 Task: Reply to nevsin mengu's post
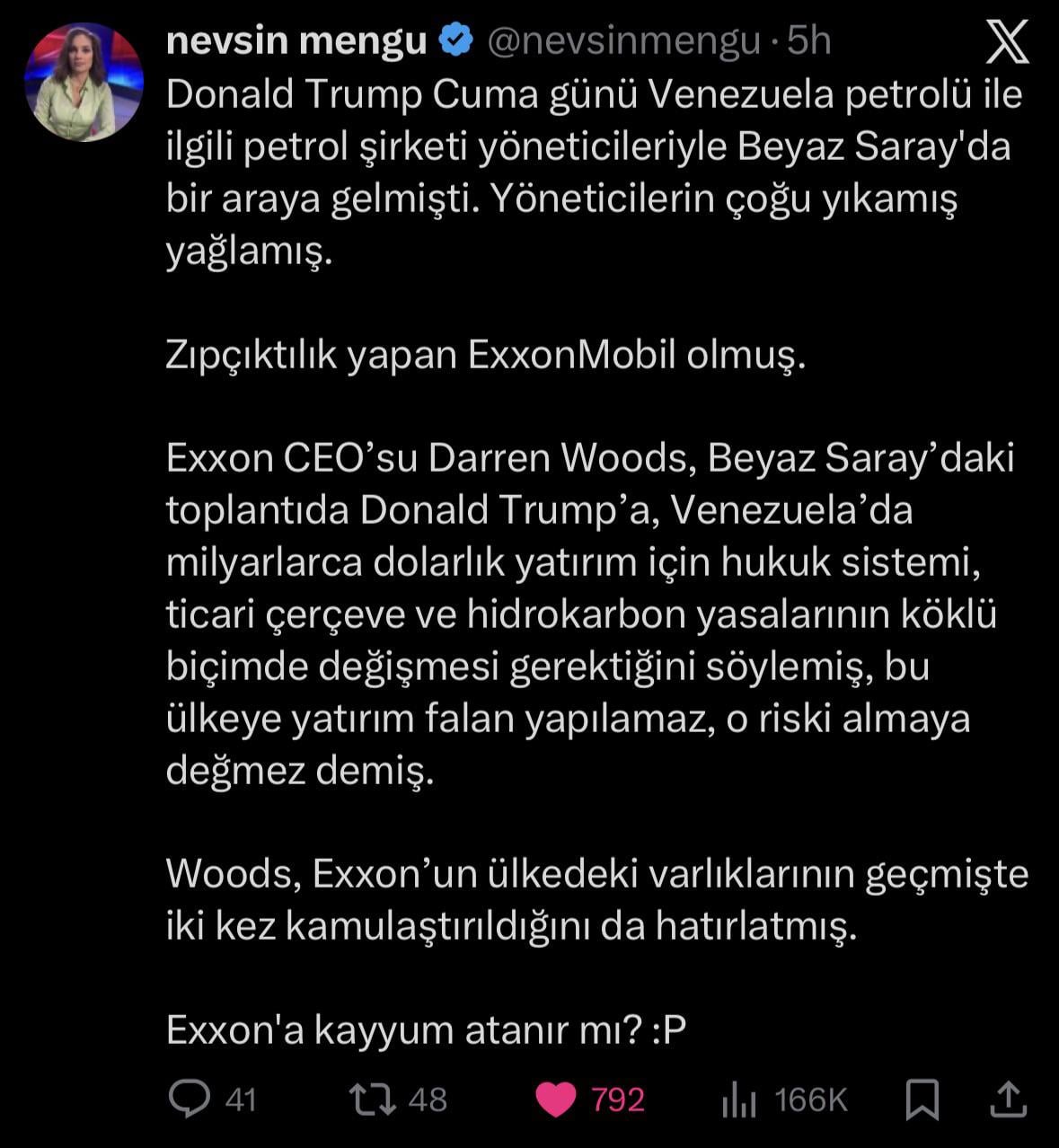(x=190, y=1099)
